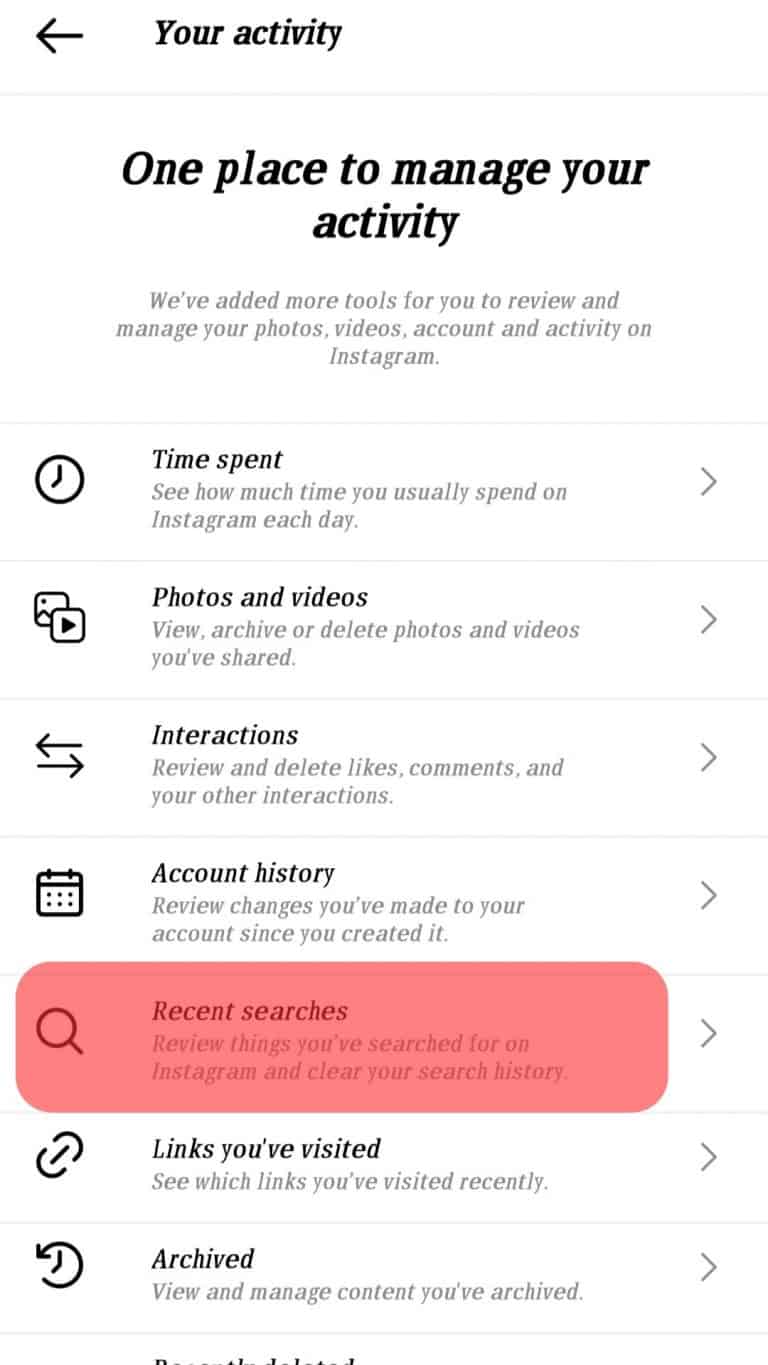Screen dimensions: 768x1365
Task: Expand the chevron next to Recent searches
Action: click(709, 1033)
